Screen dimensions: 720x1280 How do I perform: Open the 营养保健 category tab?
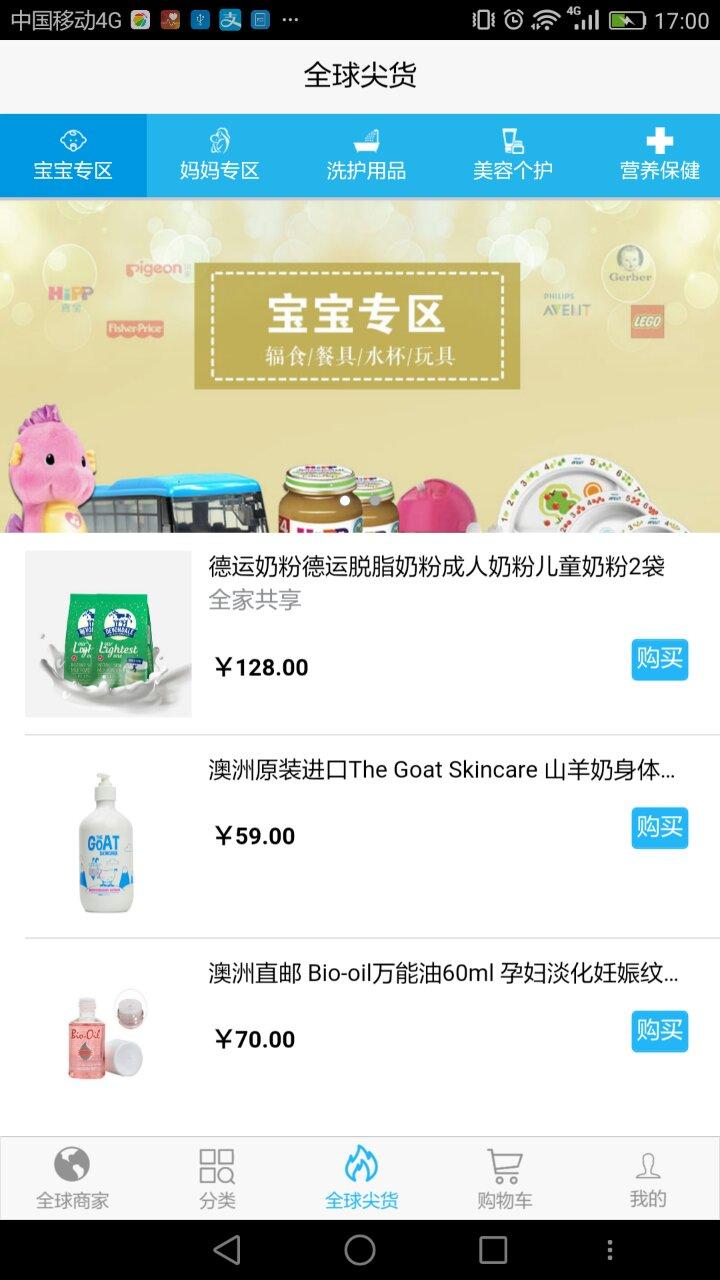[x=659, y=155]
